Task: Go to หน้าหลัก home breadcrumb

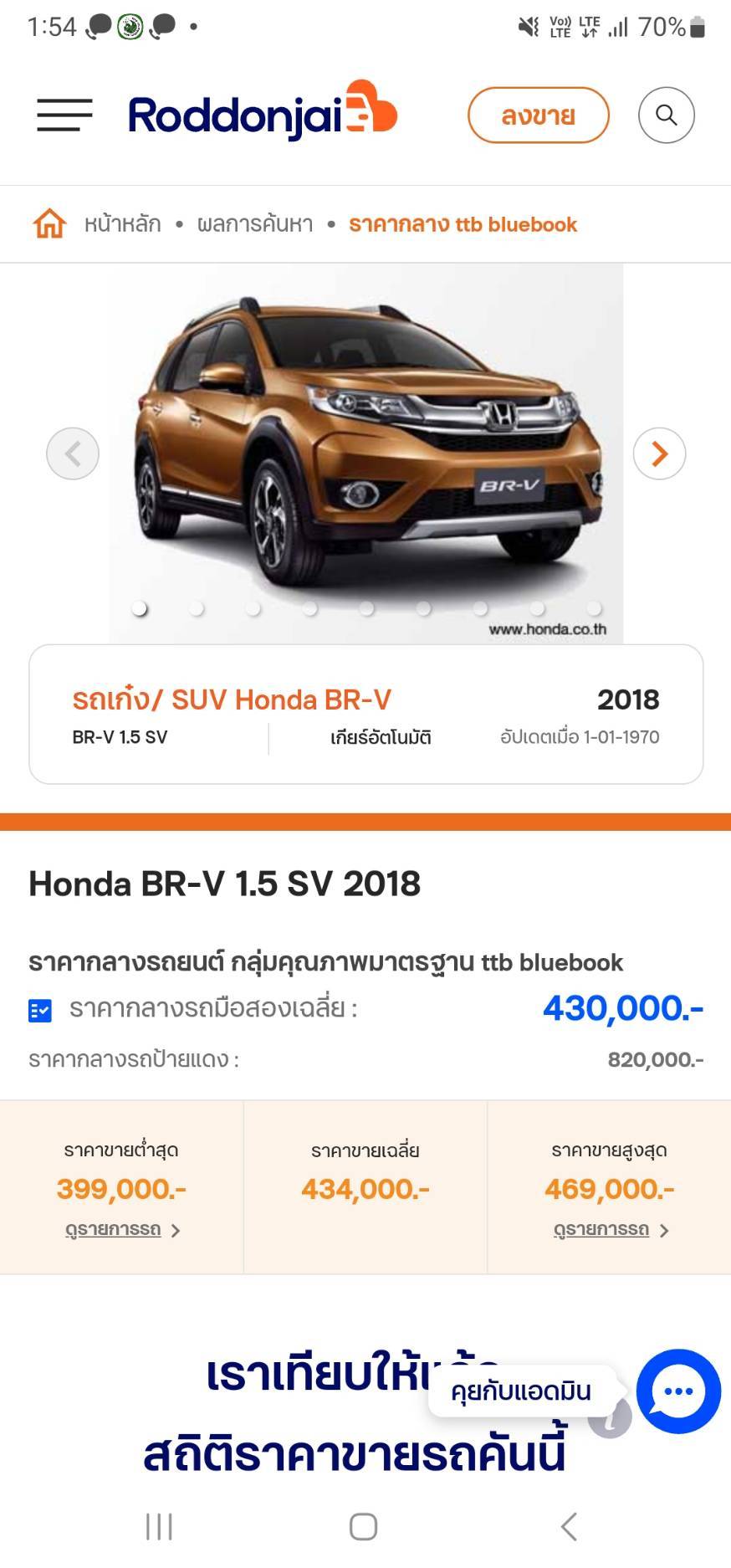Action: click(x=122, y=224)
